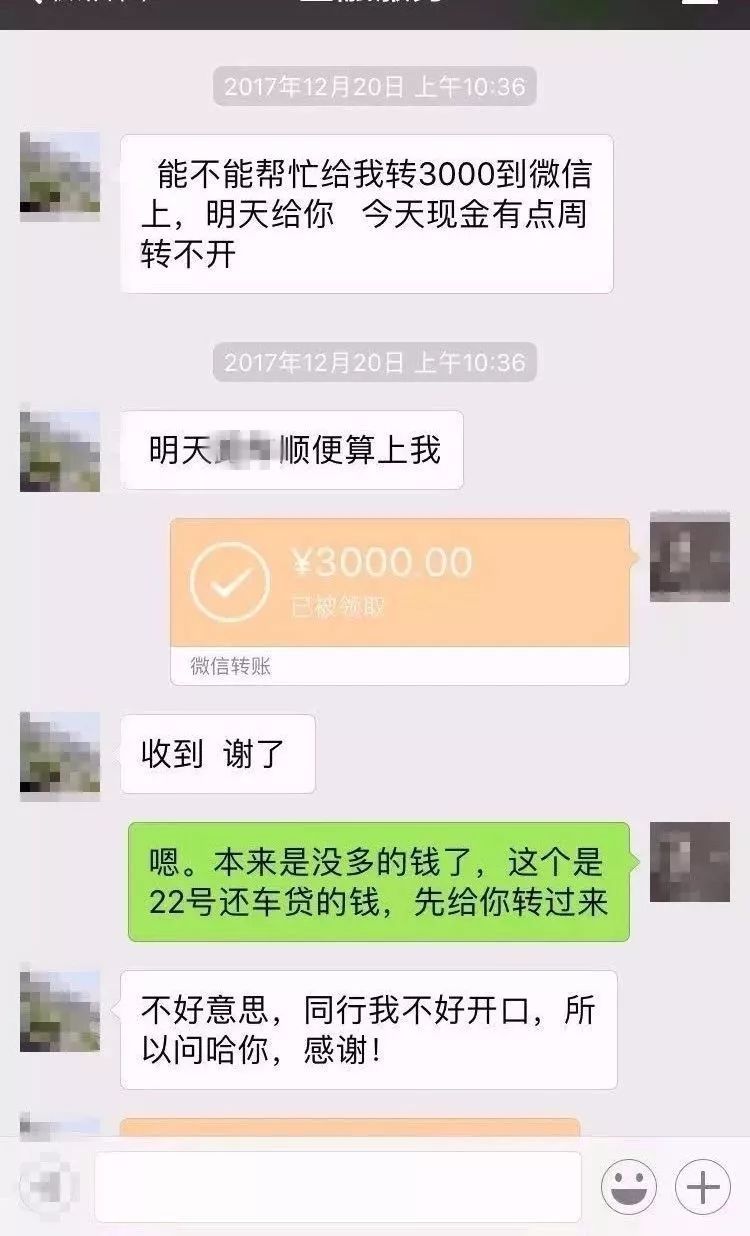Tap my avatar beside the 22号还车贷 message

(689, 862)
